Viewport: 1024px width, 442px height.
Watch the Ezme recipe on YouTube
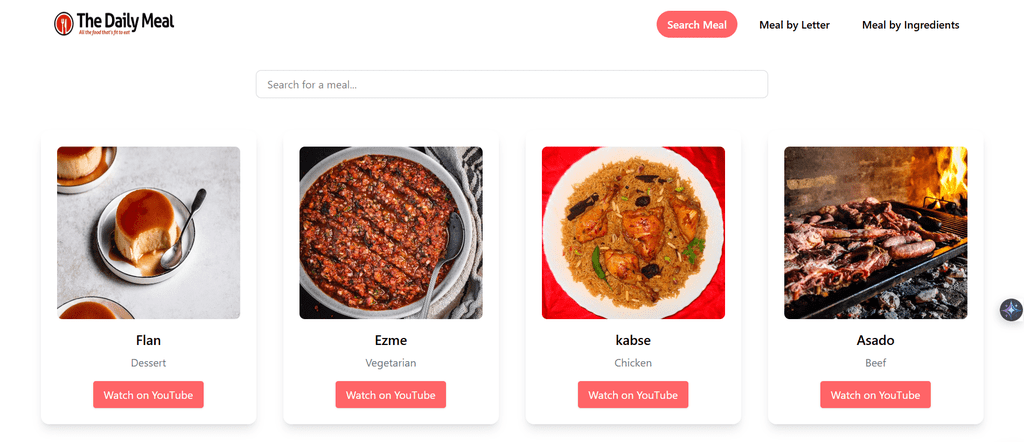[390, 395]
